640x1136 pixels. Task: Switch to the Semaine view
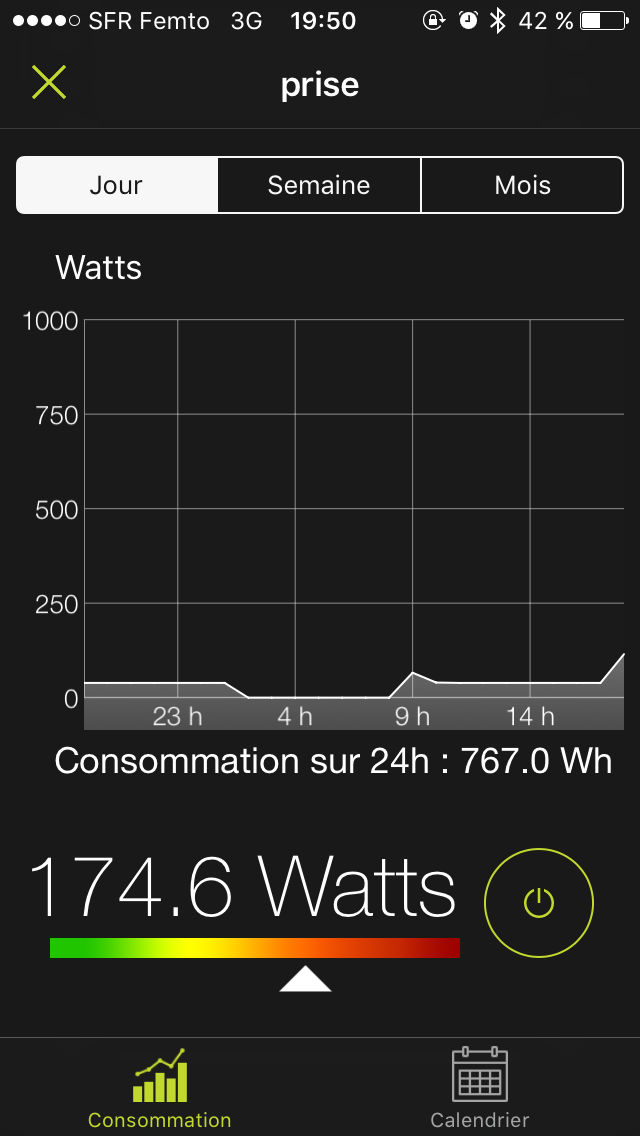coord(319,185)
